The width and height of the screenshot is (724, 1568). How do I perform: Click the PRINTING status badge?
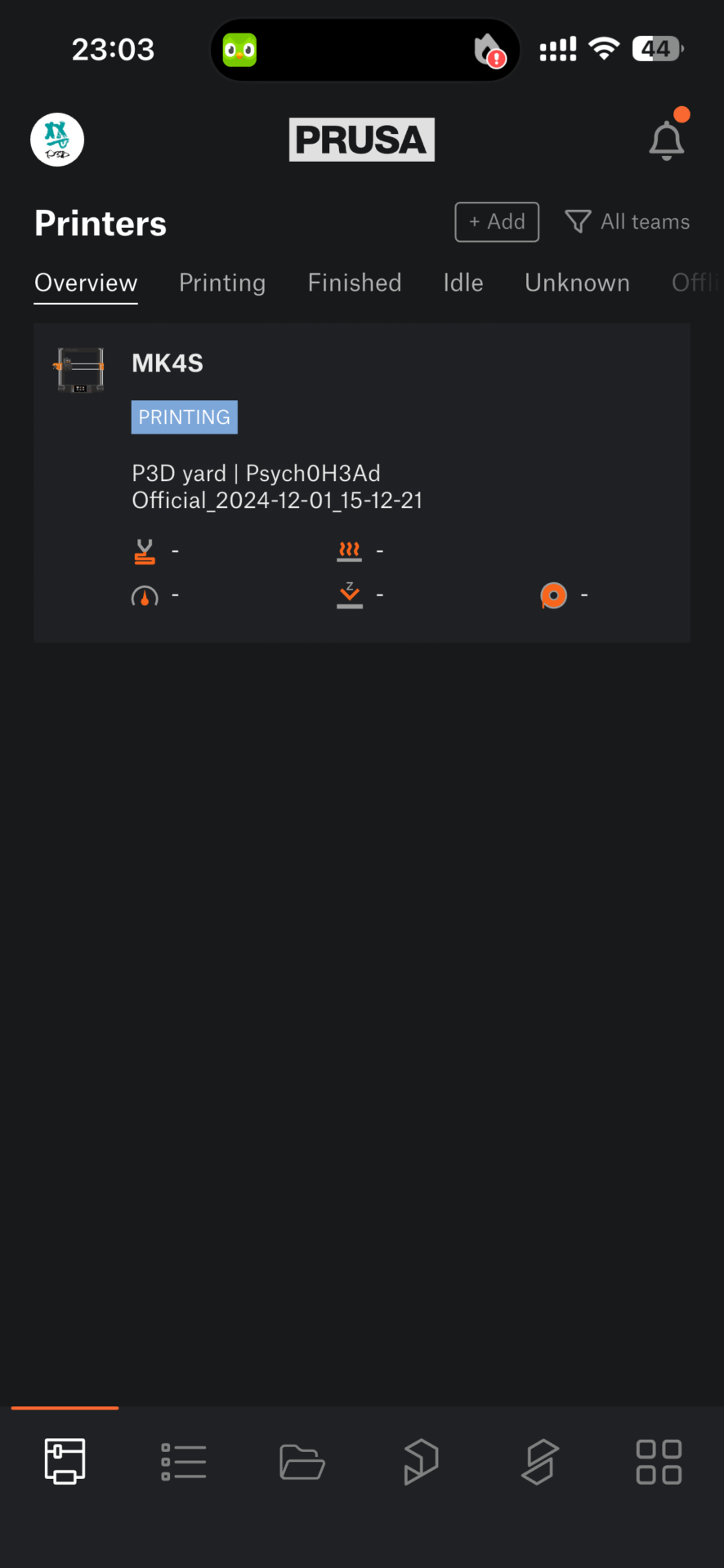pos(184,416)
